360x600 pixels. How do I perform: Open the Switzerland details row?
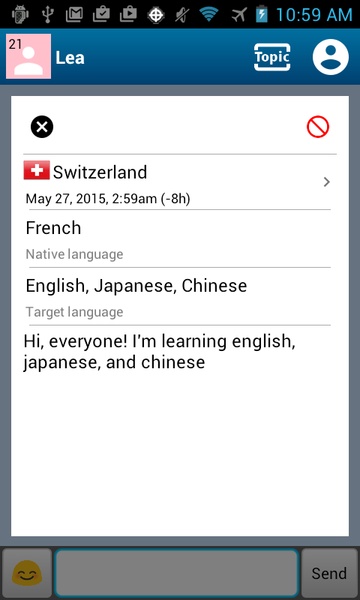[177, 182]
